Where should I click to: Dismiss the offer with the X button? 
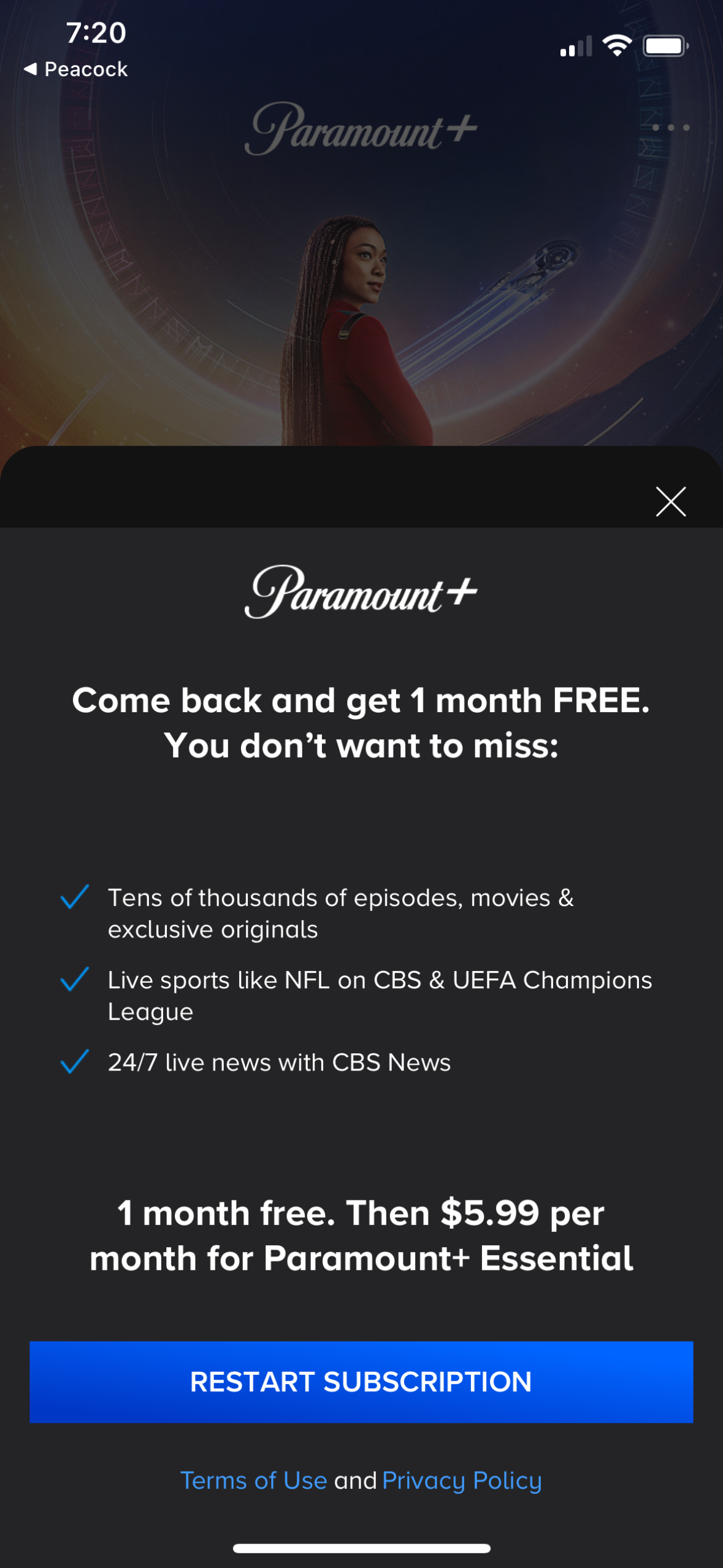670,501
